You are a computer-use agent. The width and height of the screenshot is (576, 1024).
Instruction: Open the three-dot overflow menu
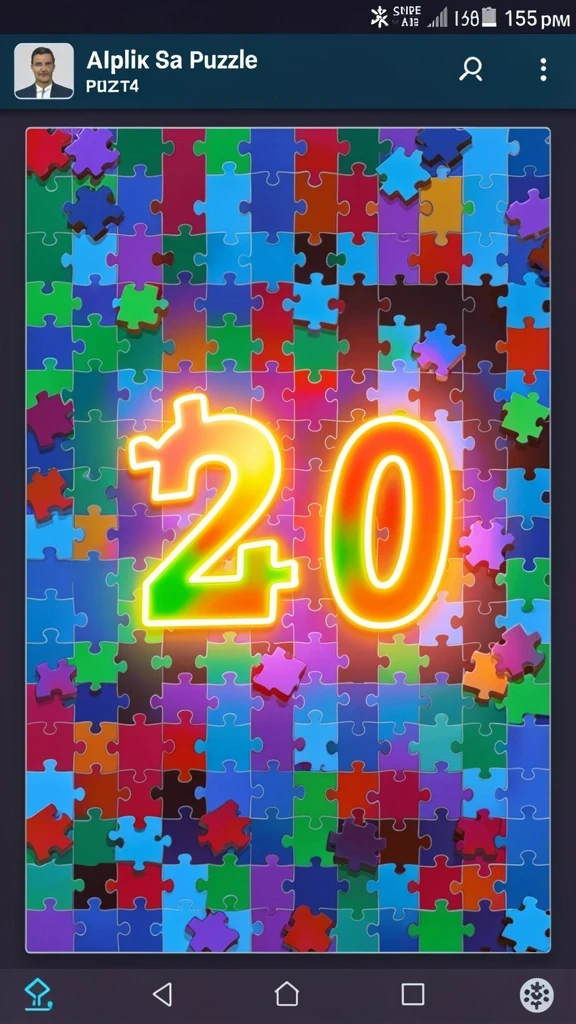click(543, 69)
